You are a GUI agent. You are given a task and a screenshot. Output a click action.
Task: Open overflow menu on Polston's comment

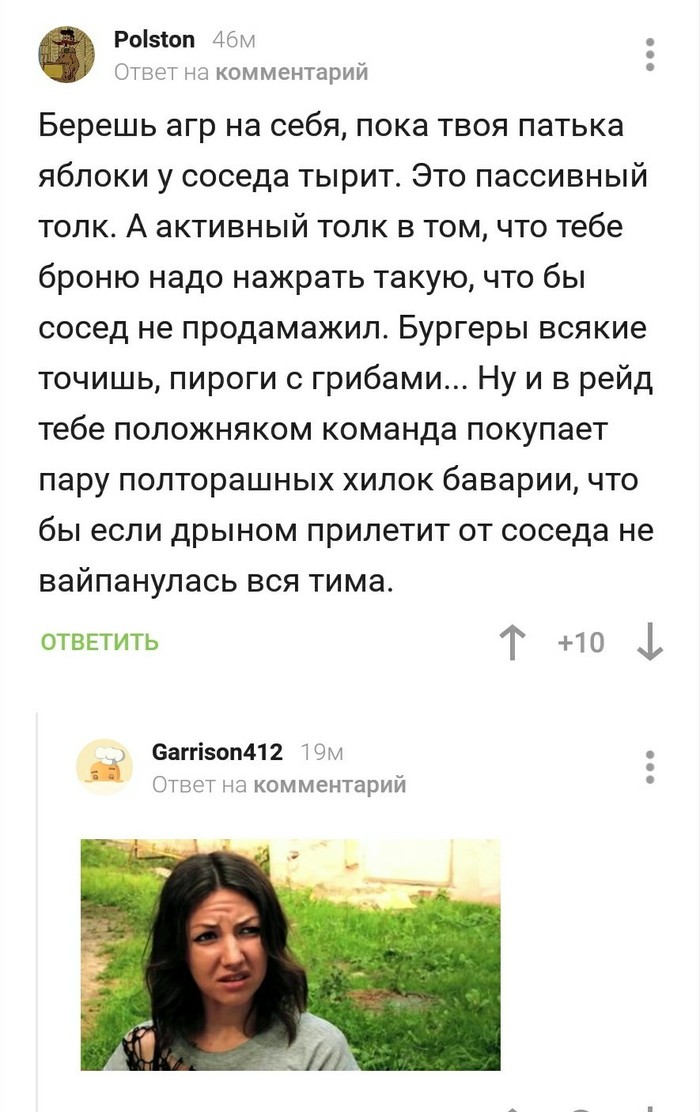coord(650,55)
